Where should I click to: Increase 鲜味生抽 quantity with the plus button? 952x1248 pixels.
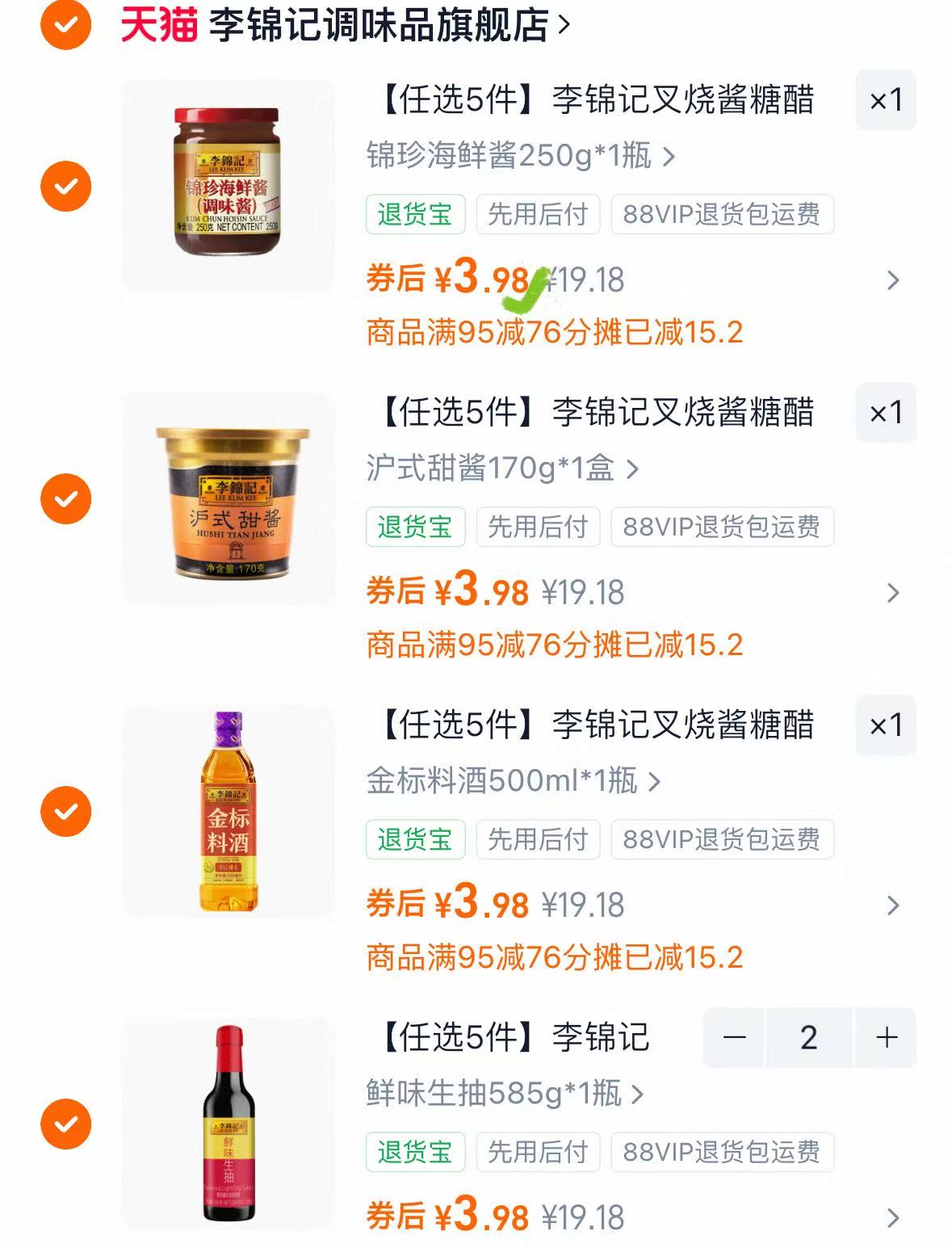(886, 1038)
